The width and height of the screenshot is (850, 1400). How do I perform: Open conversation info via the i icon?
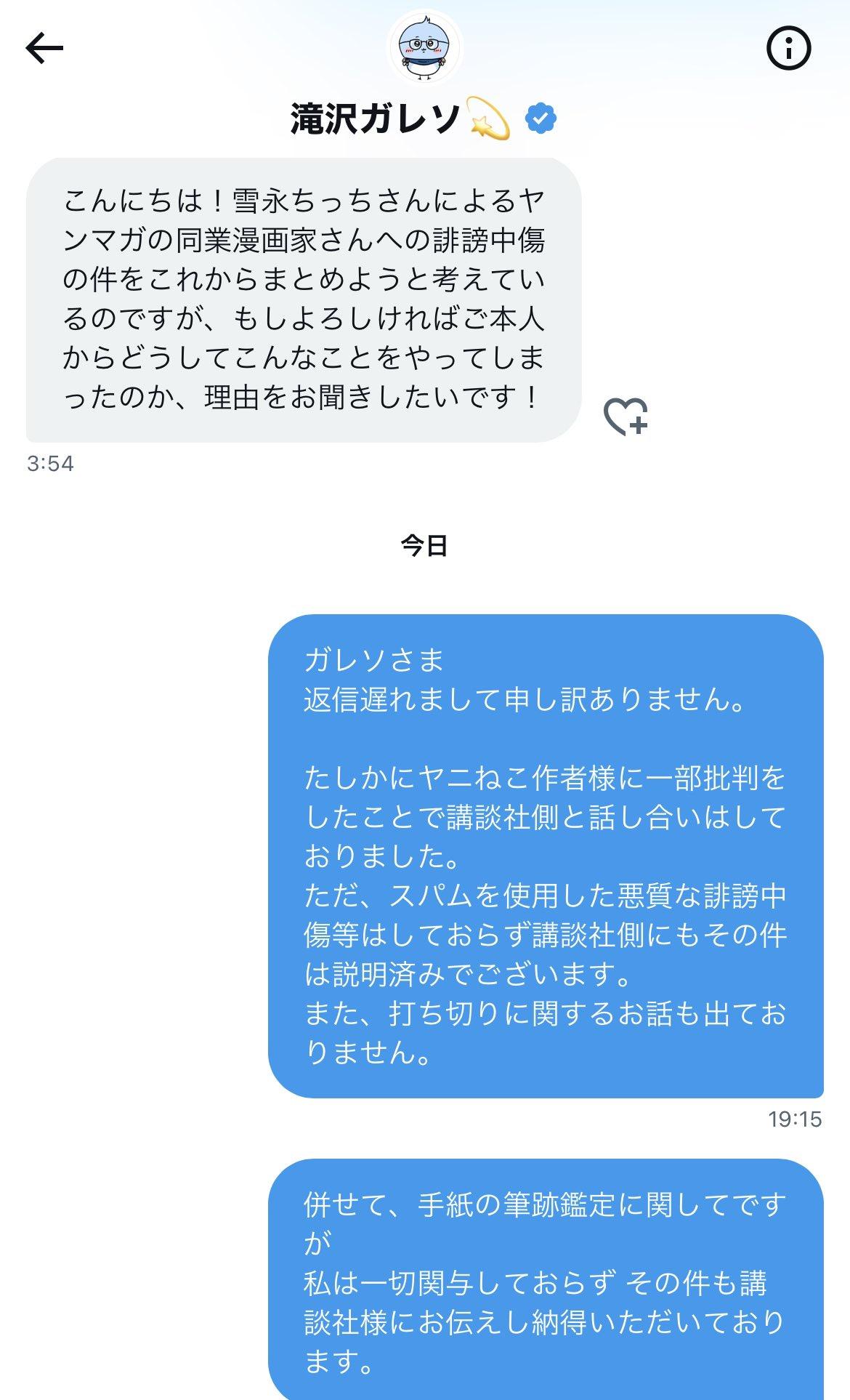788,49
